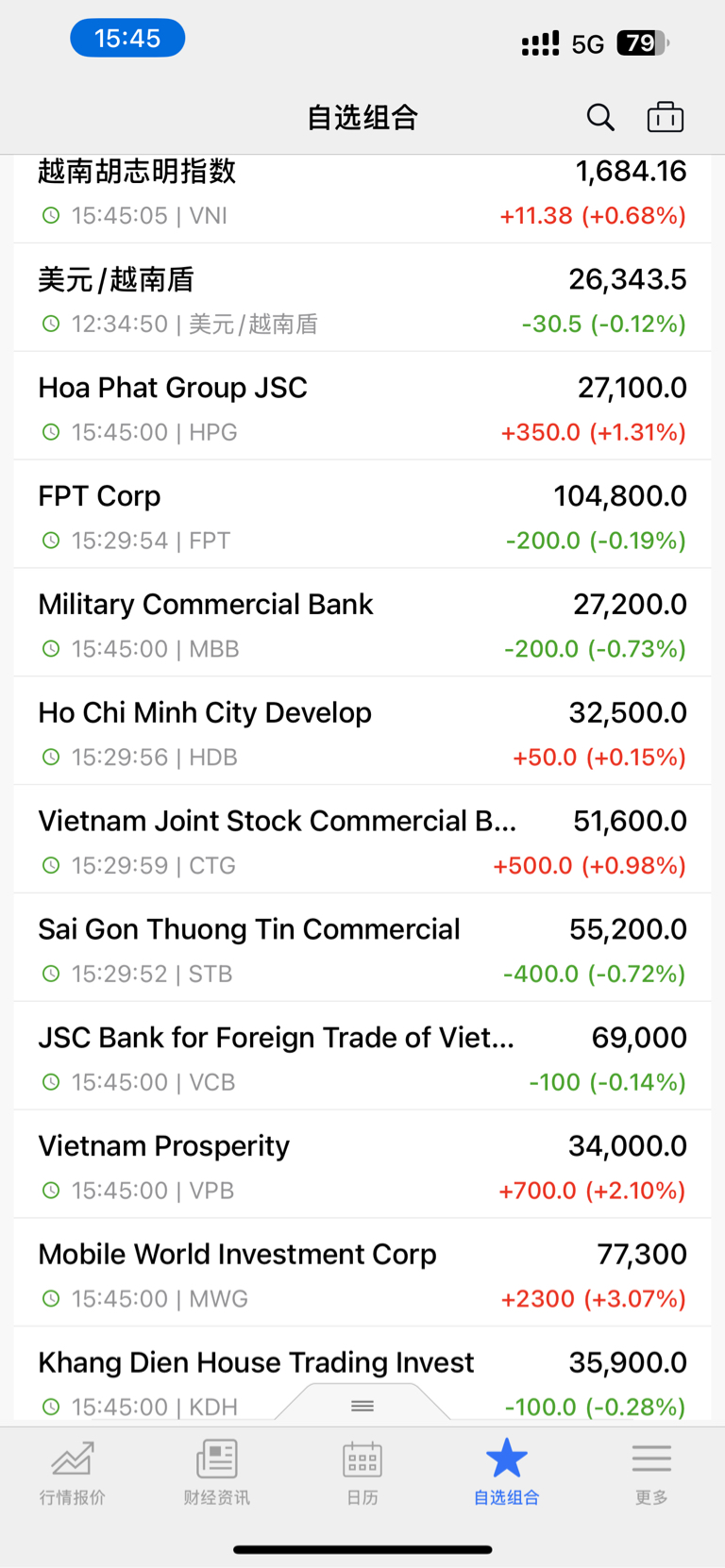Screen dimensions: 725x1568
Task: Open Military Commercial Bank MBB row
Action: 362,624
